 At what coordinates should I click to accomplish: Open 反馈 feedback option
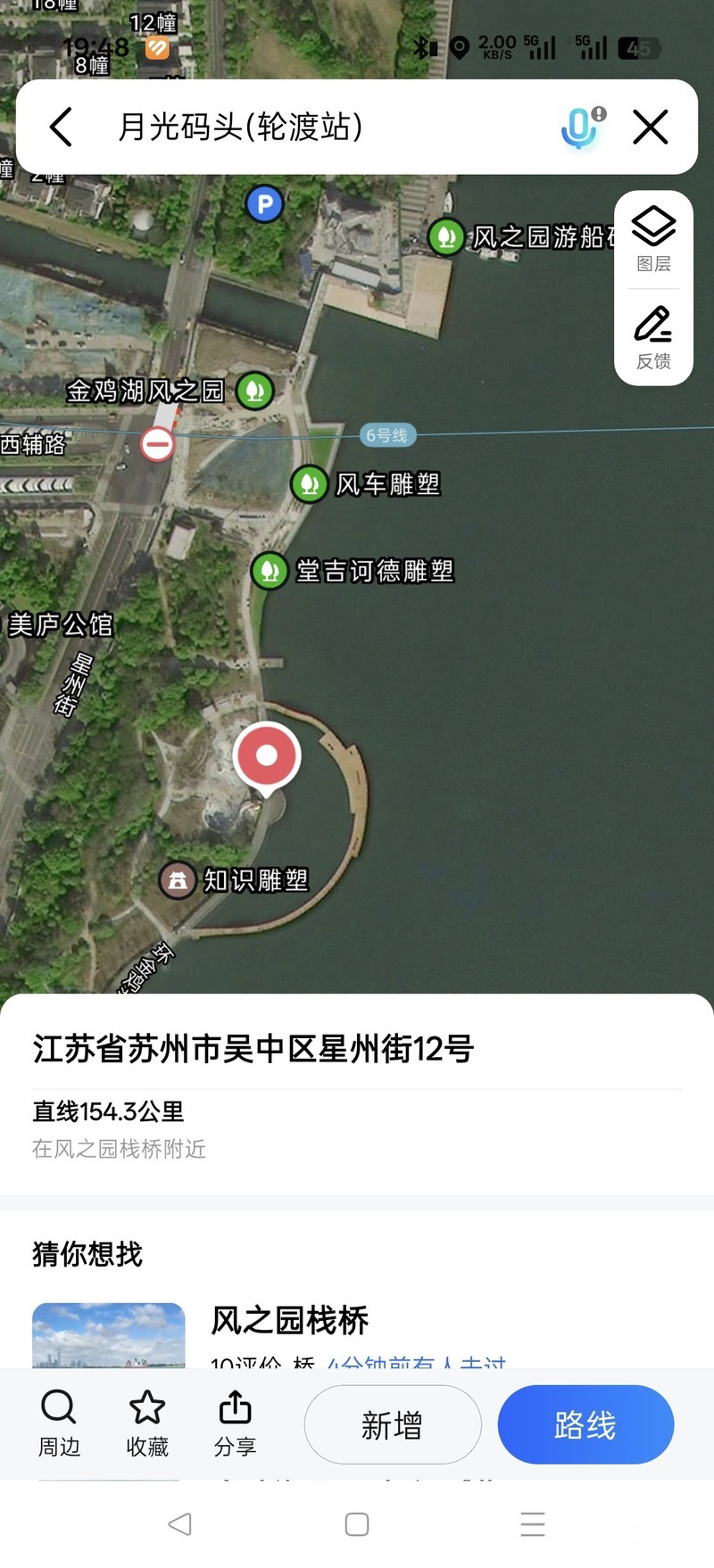click(653, 337)
